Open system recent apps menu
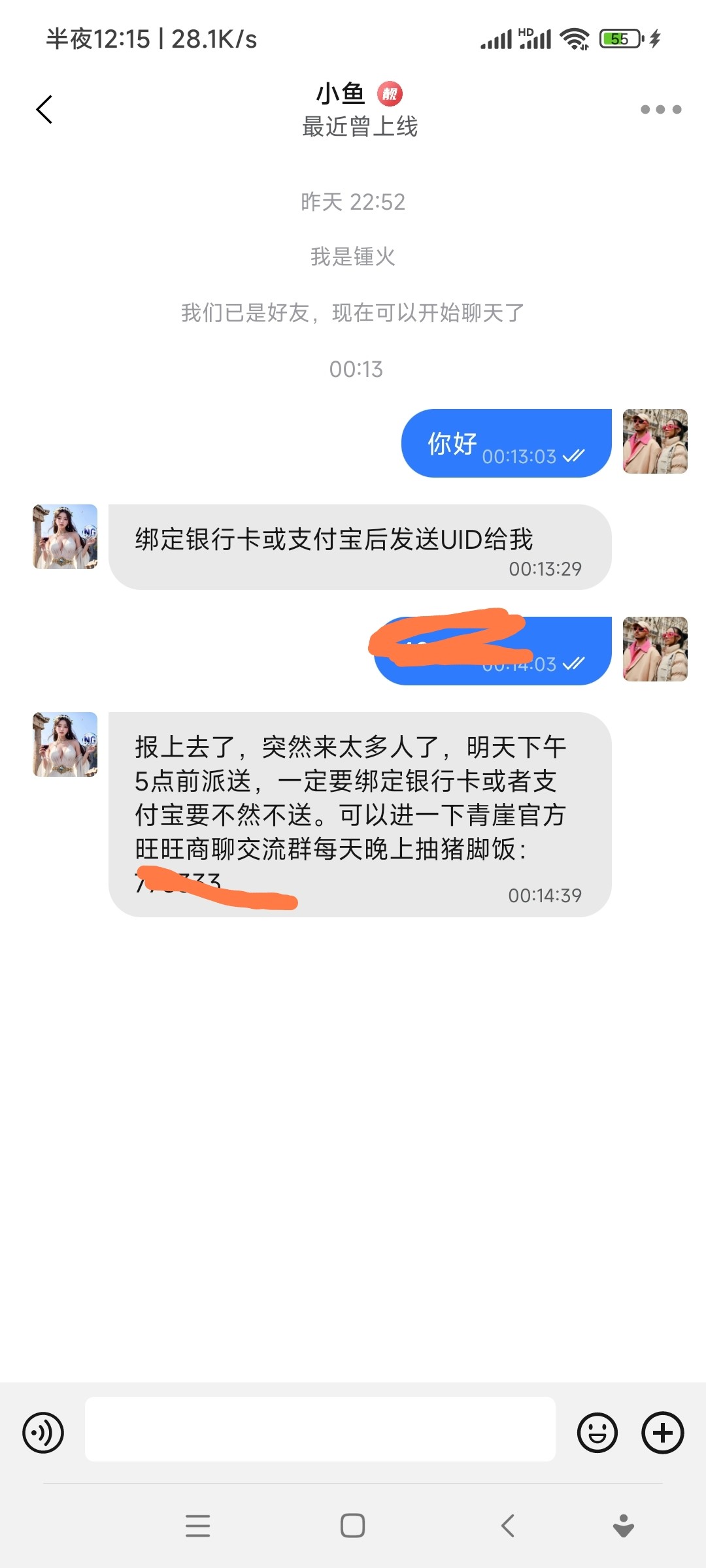This screenshot has width=706, height=1568. click(197, 1526)
